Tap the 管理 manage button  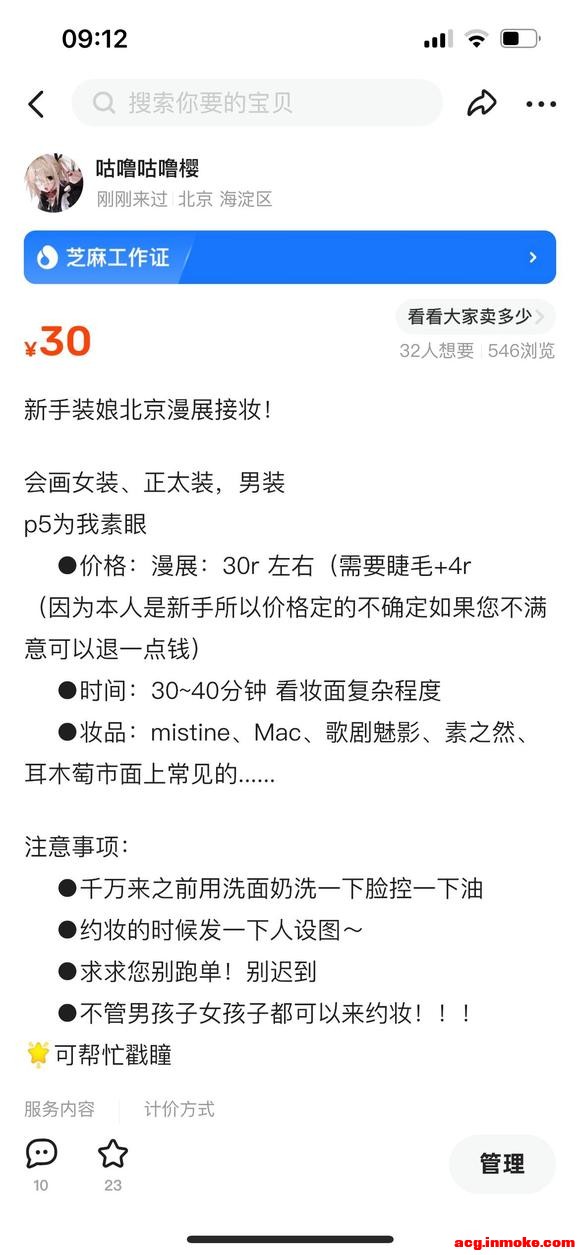tap(502, 1164)
